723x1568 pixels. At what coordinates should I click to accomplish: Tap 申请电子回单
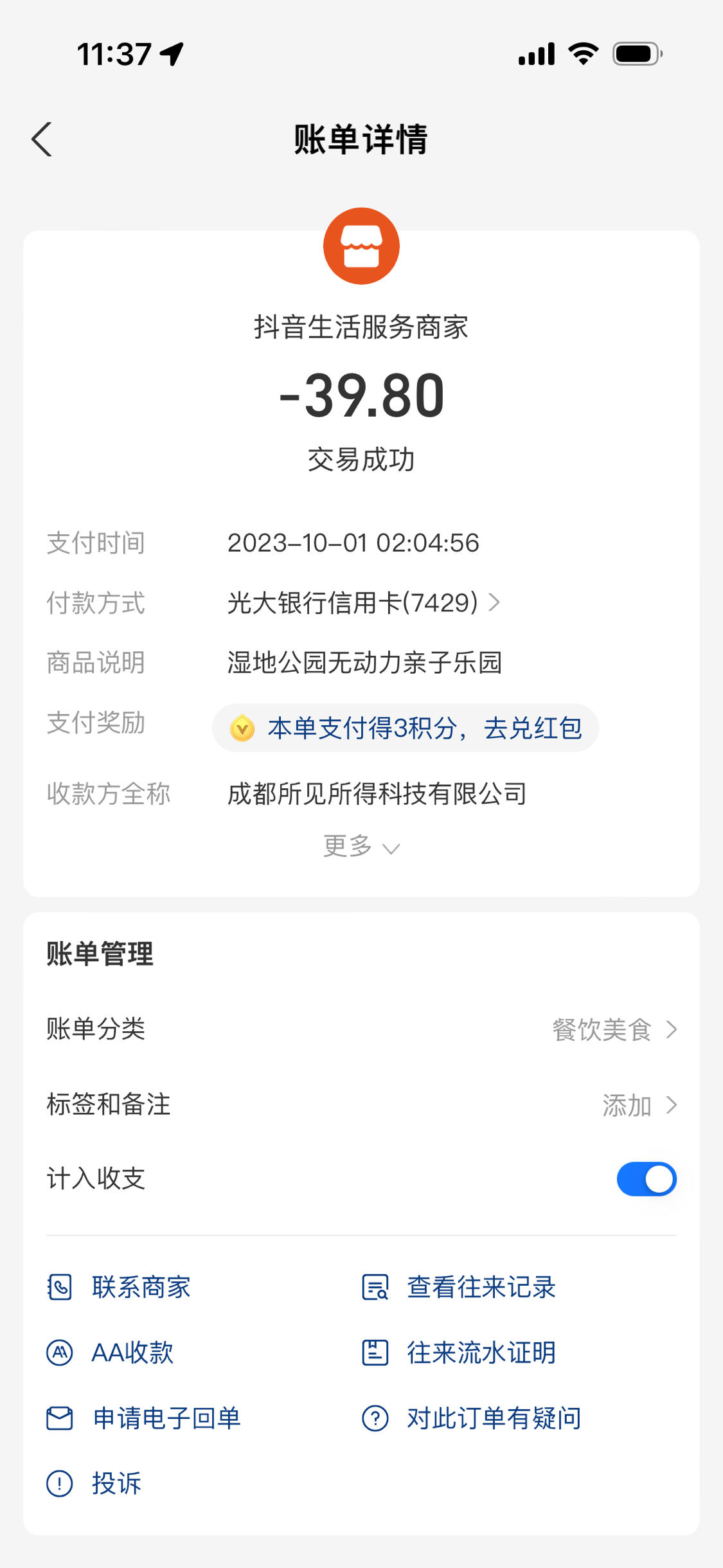click(x=143, y=1418)
